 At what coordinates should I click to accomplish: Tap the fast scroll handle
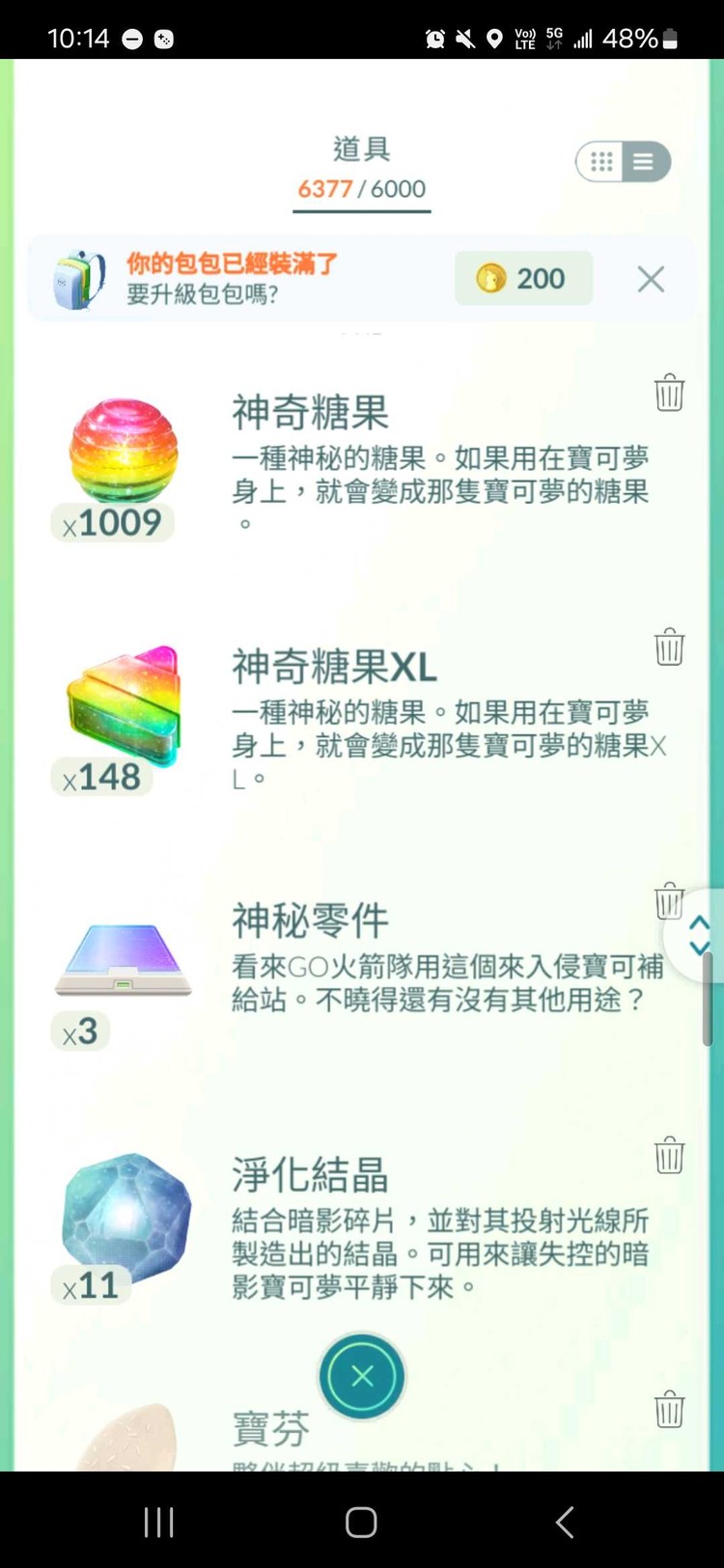(x=699, y=936)
